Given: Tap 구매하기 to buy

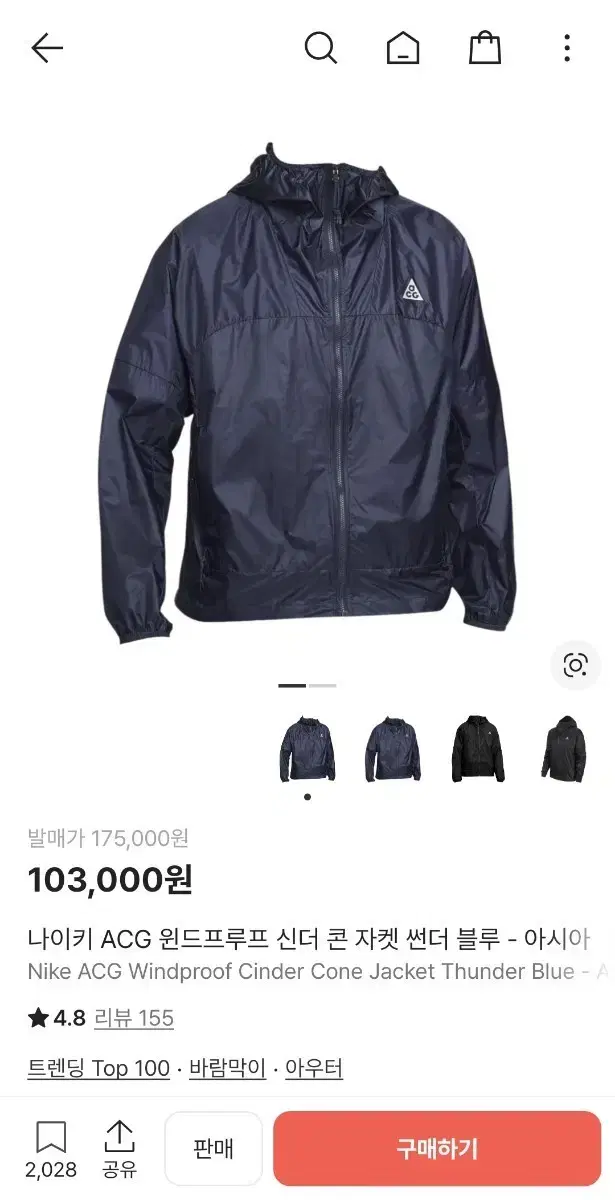Looking at the screenshot, I should 437,1148.
